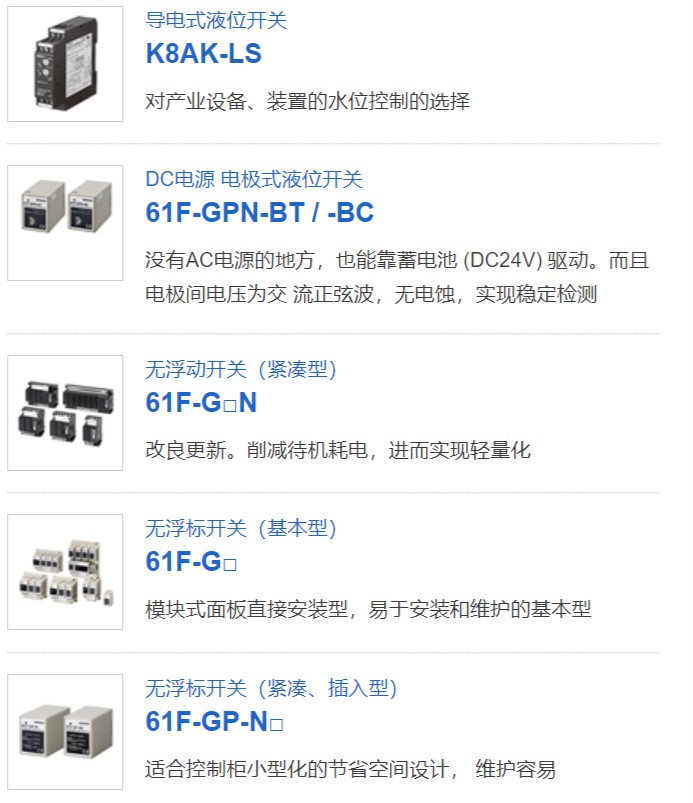Tap the 61F-GPN-BT product image
The width and height of the screenshot is (693, 803).
[65, 223]
